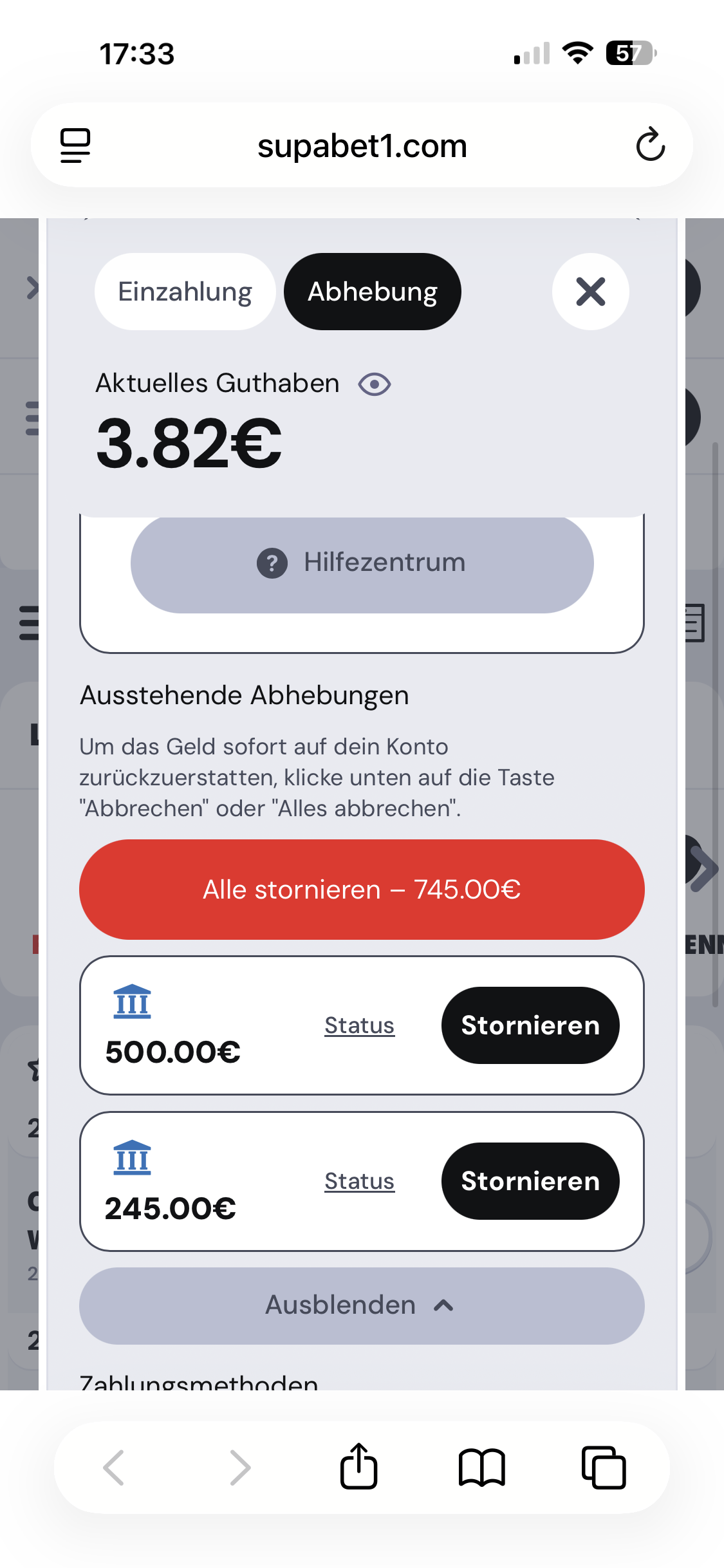Show open browser tabs
Screen dimensions: 724x1568
(604, 1468)
